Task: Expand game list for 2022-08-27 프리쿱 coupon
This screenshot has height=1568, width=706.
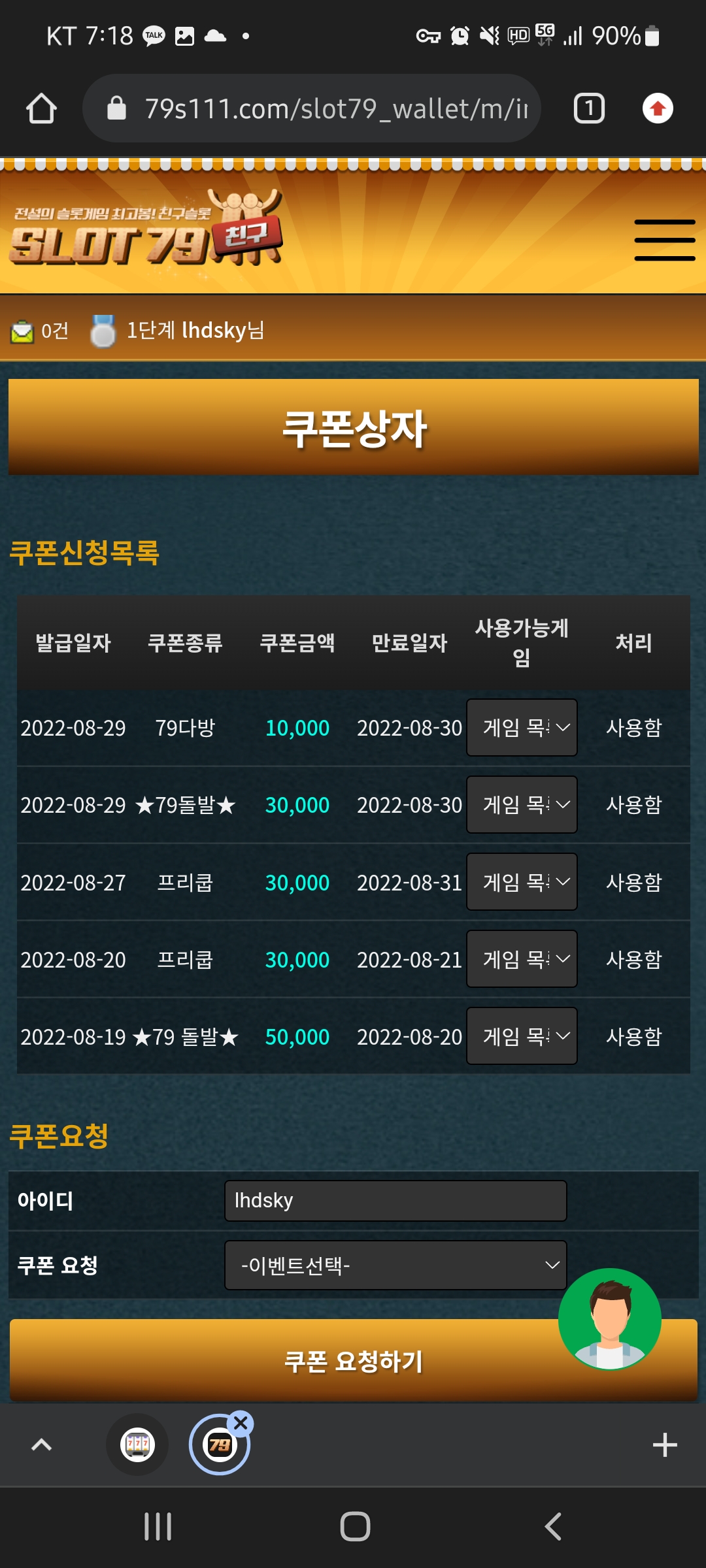Action: [x=522, y=882]
